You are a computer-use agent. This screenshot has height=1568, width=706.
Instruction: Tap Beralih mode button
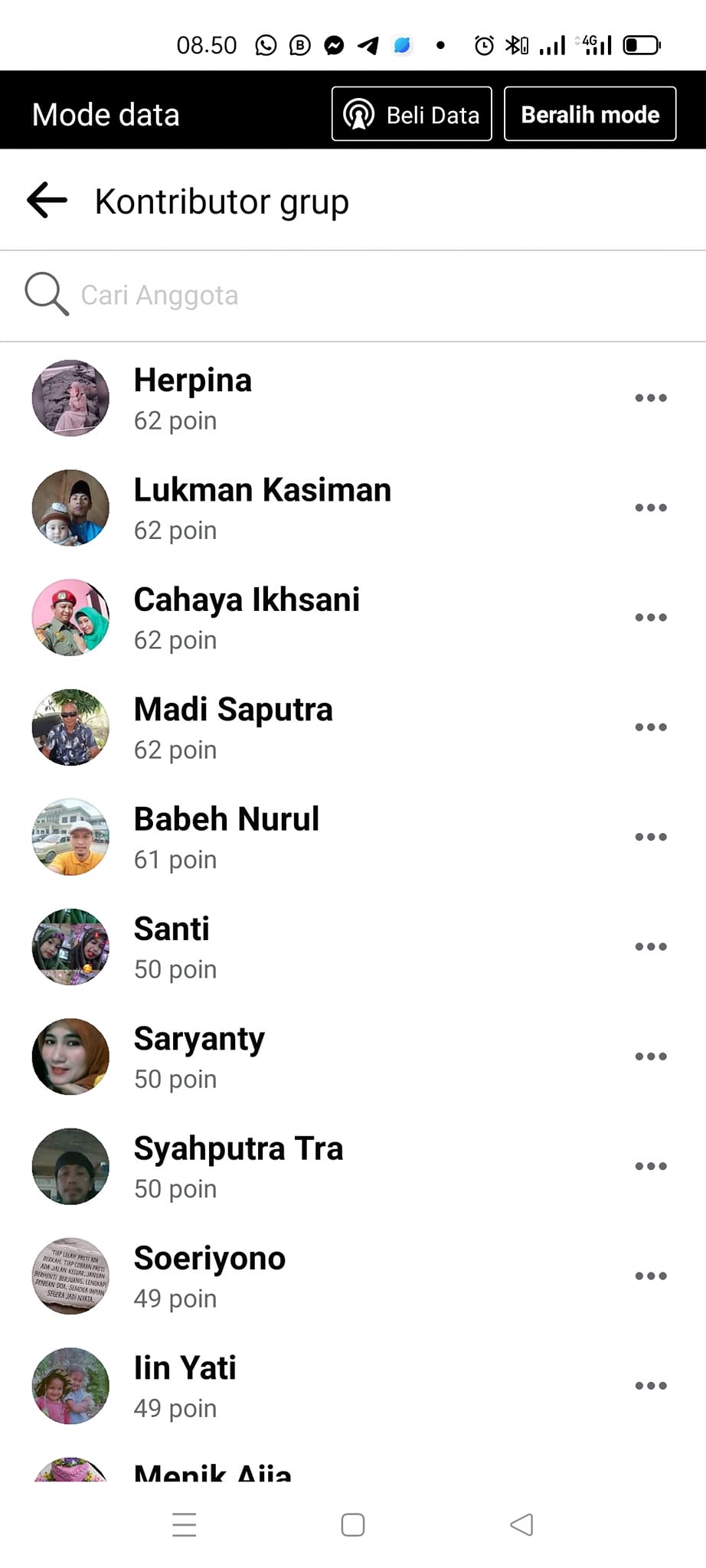click(x=590, y=115)
